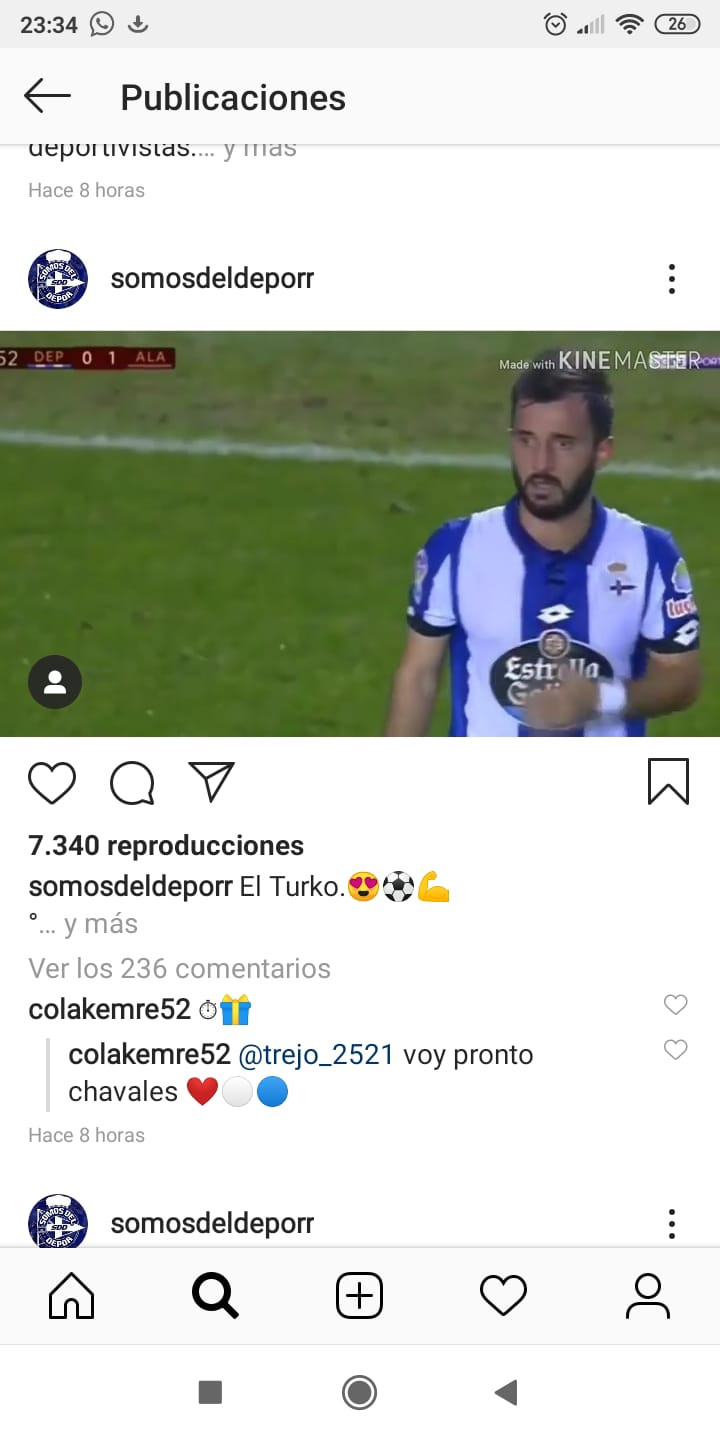Like the El Turko video post
Screen dimensions: 720x1440
52,783
